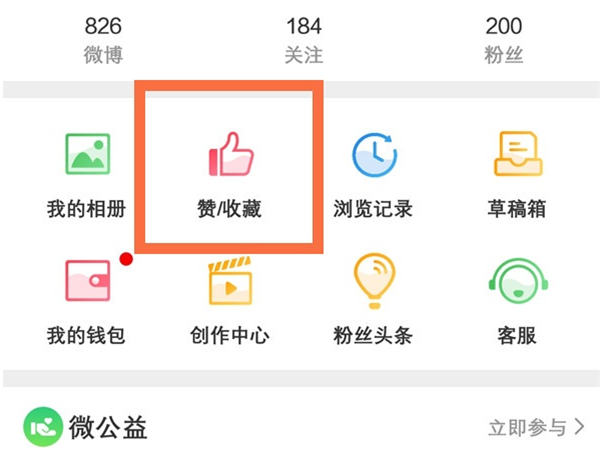This screenshot has height=450, width=600.
Task: Go to 创作中心 creator center
Action: [230, 299]
